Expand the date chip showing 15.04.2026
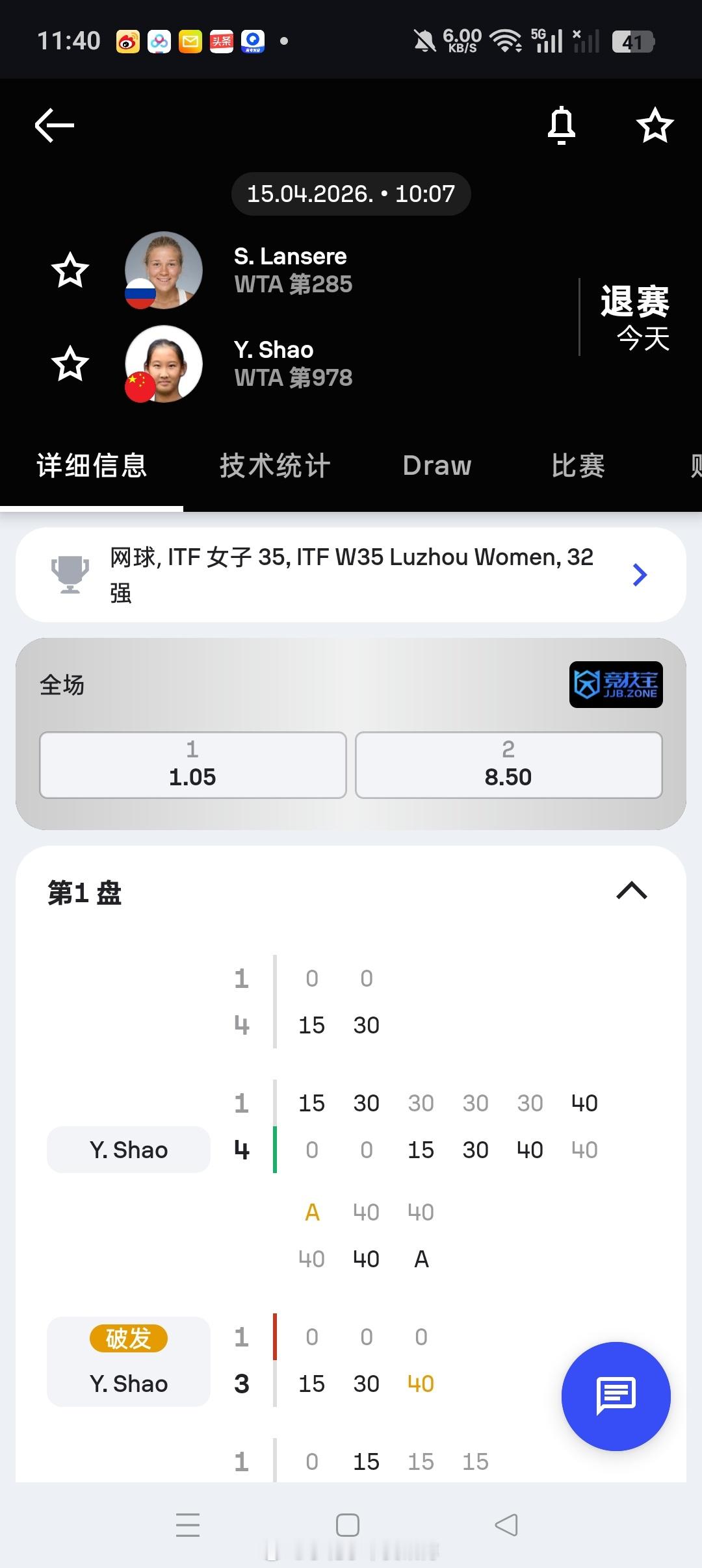 (x=350, y=193)
